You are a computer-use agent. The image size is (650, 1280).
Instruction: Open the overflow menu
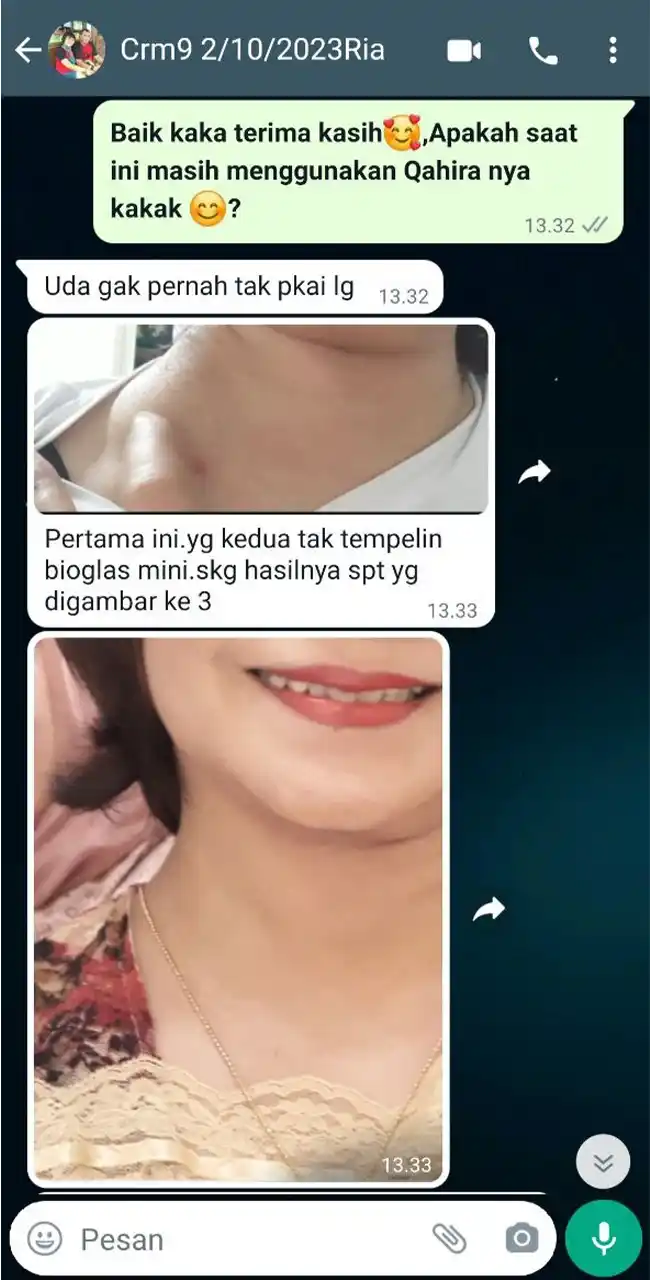coord(612,51)
